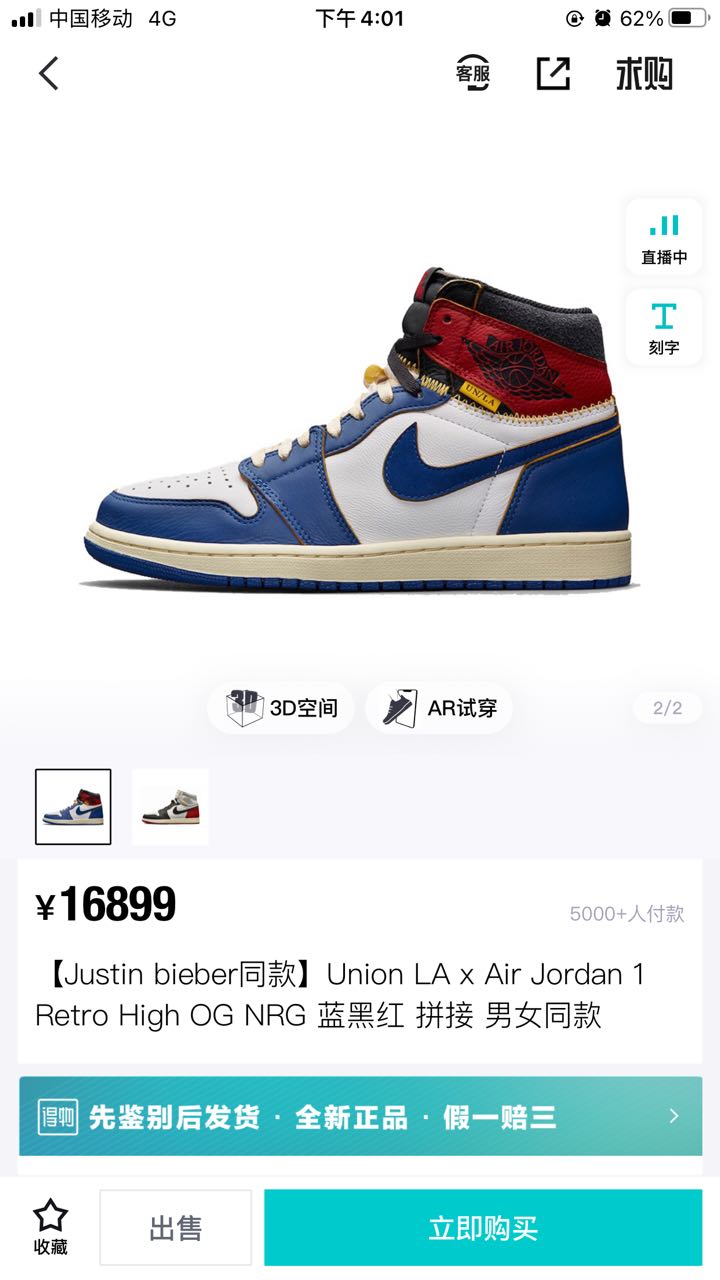The image size is (720, 1280).
Task: Share this product via the share icon
Action: (x=552, y=73)
